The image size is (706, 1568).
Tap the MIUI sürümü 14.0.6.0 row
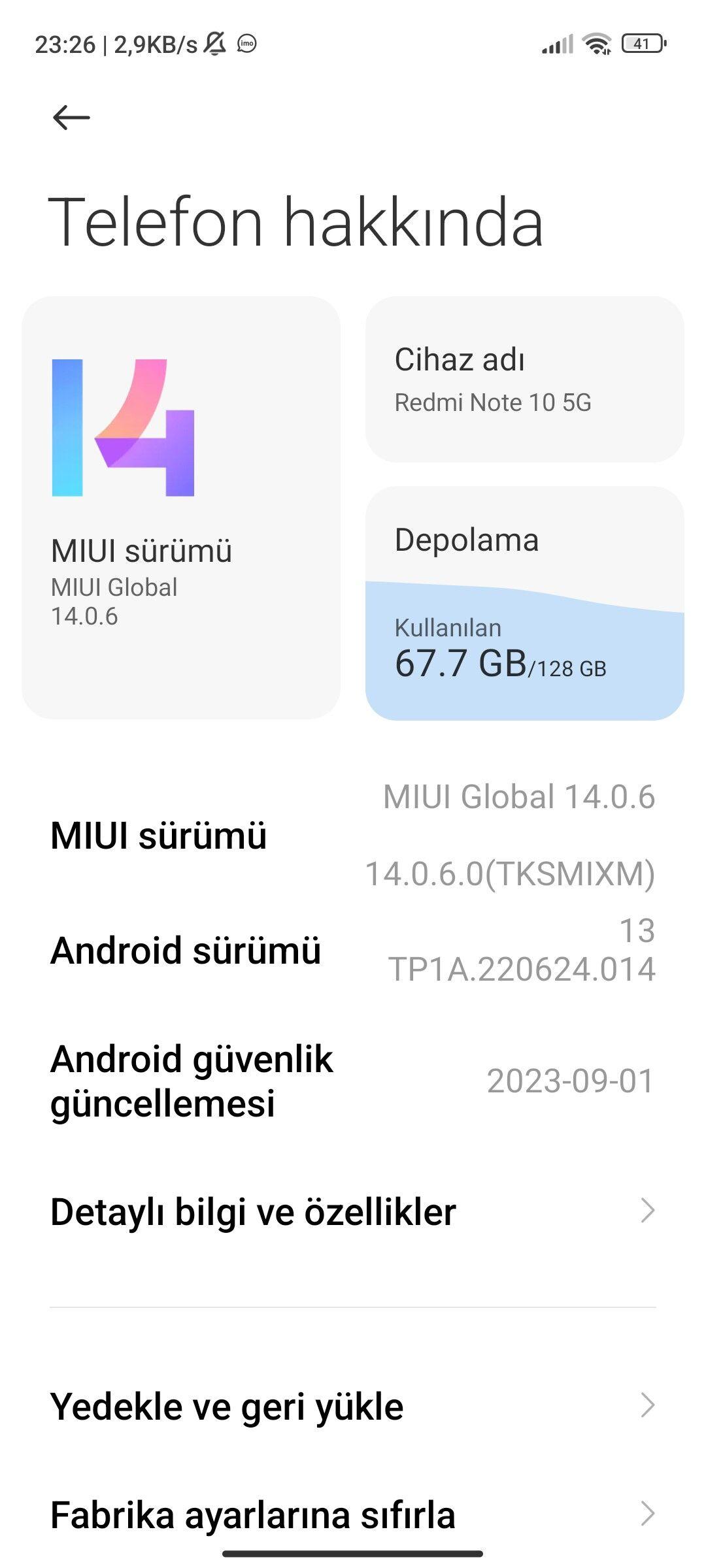click(353, 835)
